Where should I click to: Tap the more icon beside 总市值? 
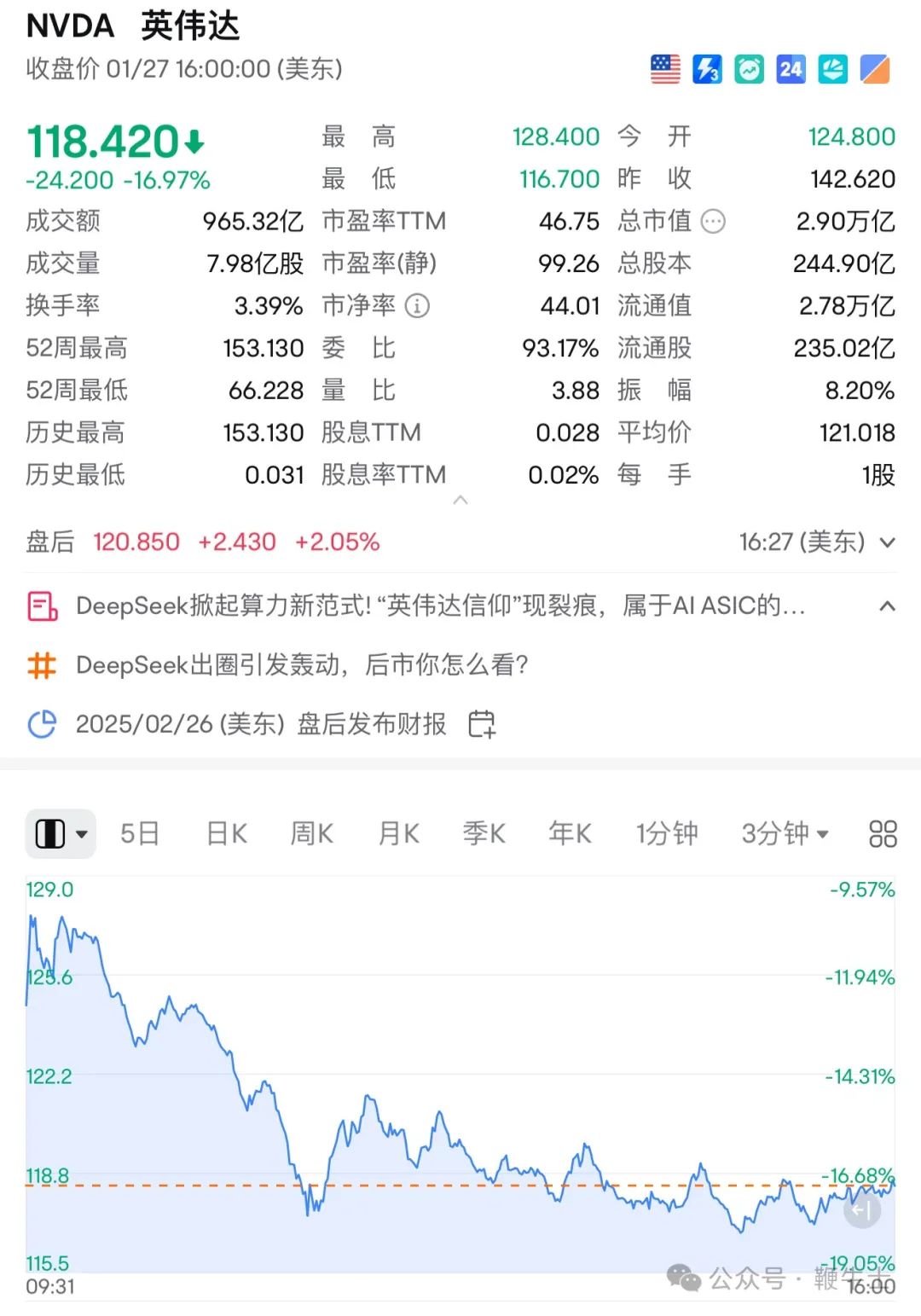click(x=713, y=222)
